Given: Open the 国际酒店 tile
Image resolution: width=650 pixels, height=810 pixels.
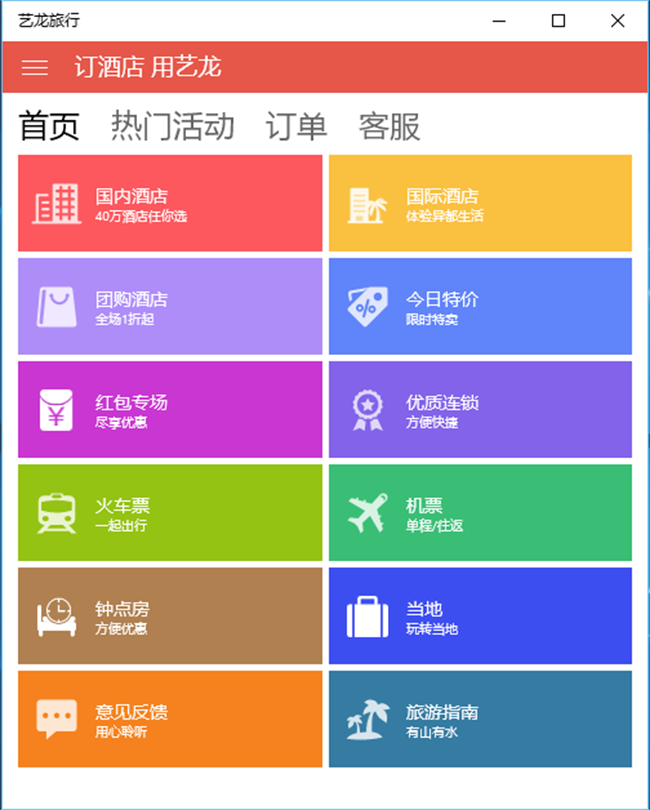Looking at the screenshot, I should [480, 203].
